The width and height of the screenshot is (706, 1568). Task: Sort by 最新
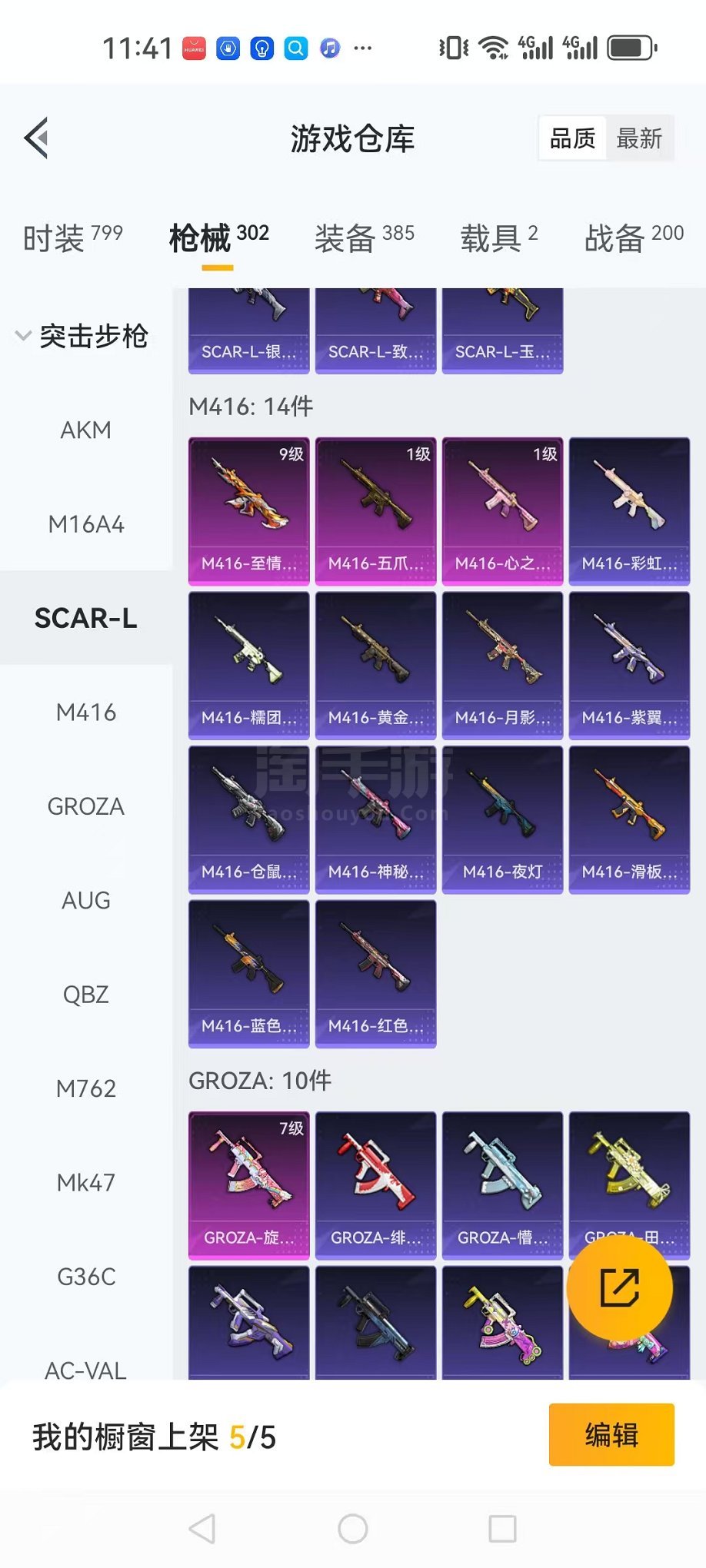point(639,138)
